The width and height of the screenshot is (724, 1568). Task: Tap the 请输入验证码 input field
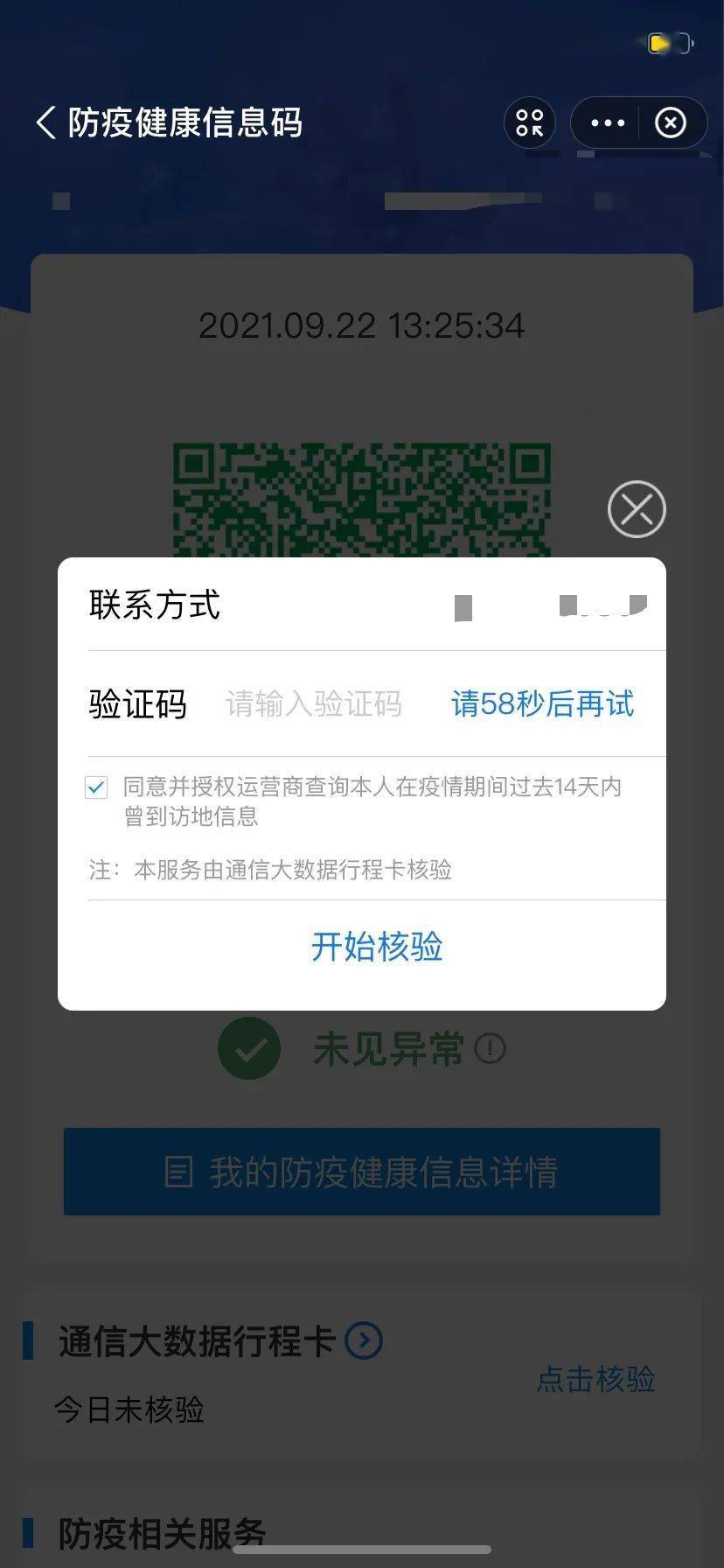(315, 703)
